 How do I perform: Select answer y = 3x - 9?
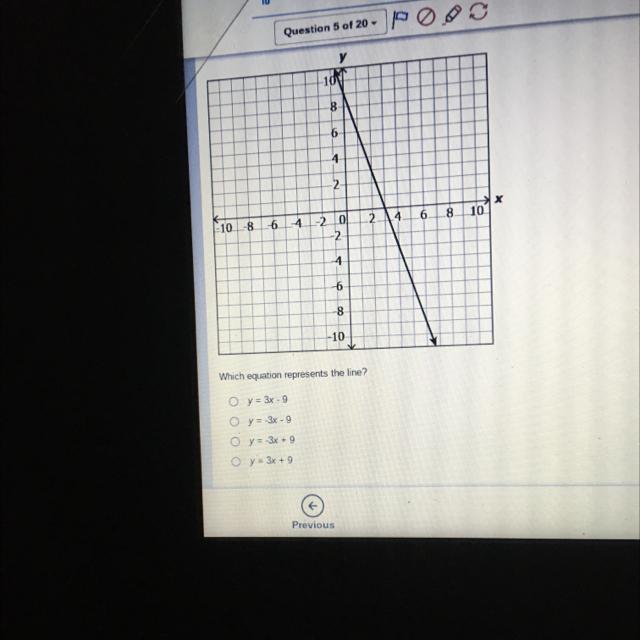point(233,400)
